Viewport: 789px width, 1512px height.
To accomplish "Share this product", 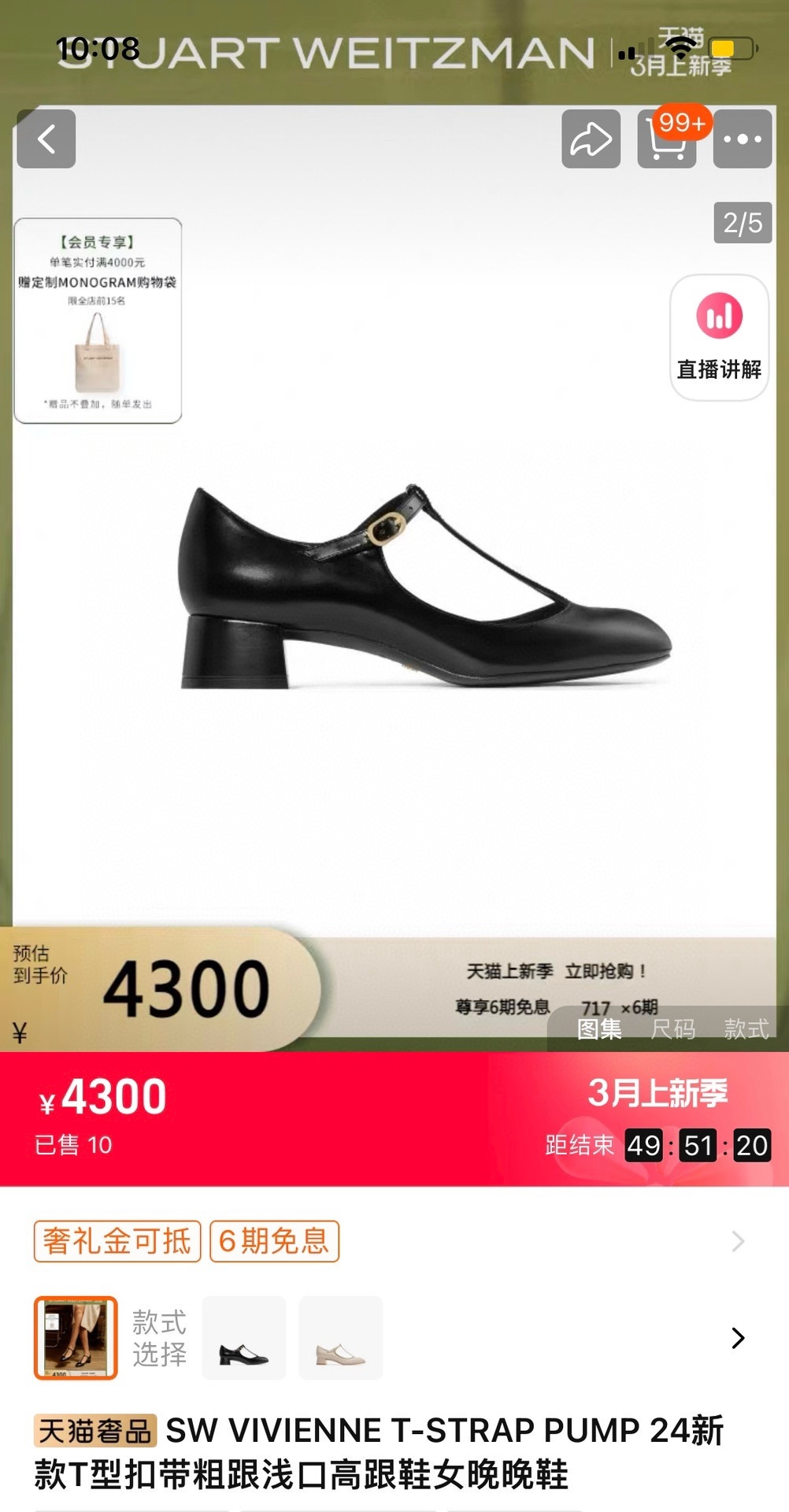I will pos(591,139).
